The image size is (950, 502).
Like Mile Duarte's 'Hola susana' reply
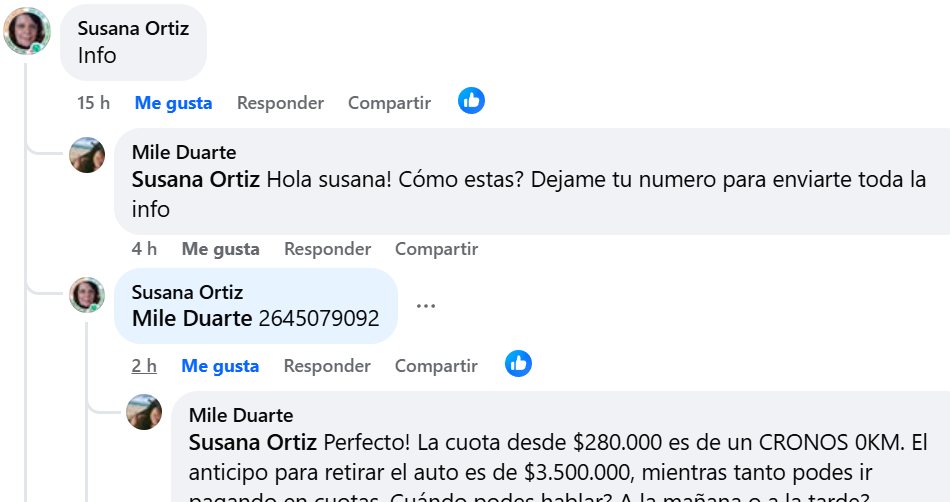point(220,249)
